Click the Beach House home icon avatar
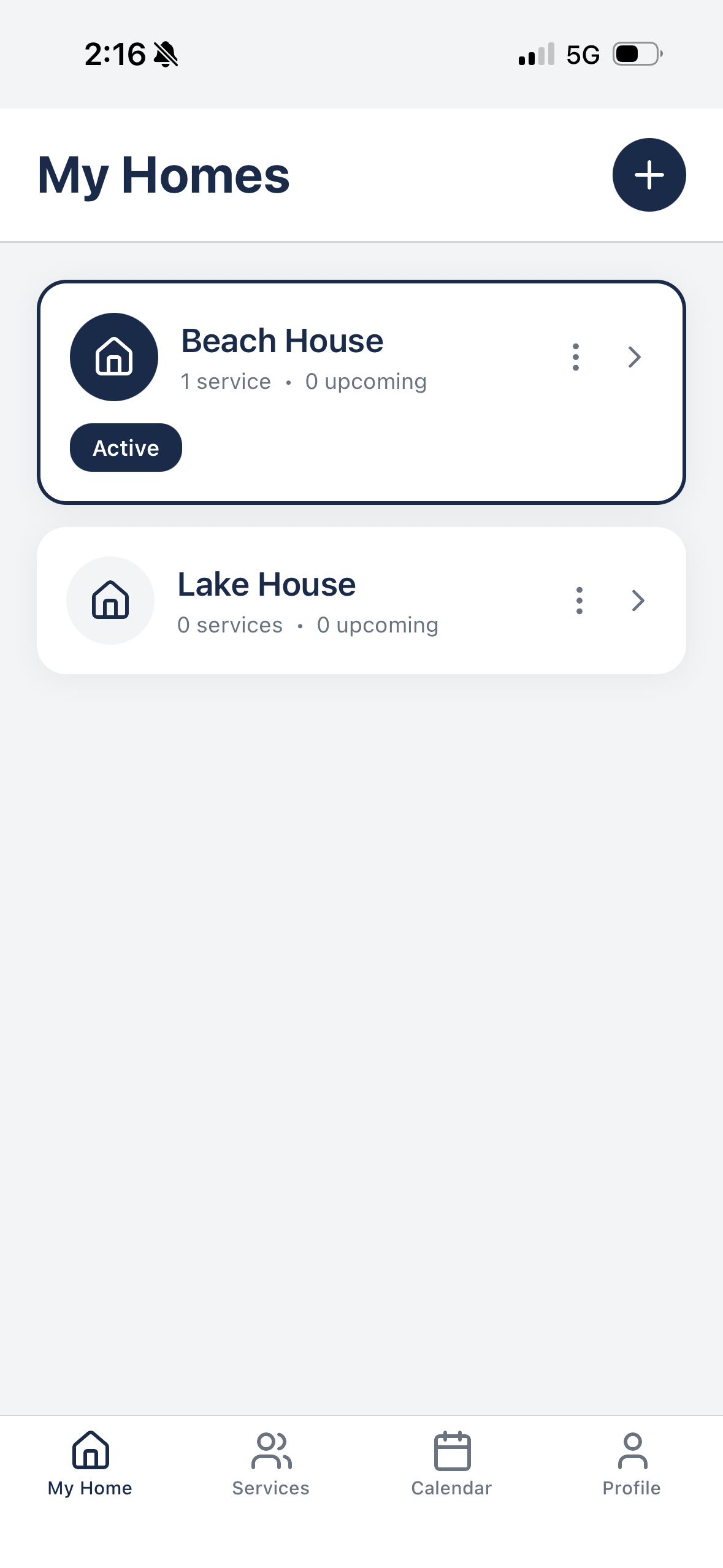The image size is (723, 1568). point(113,356)
